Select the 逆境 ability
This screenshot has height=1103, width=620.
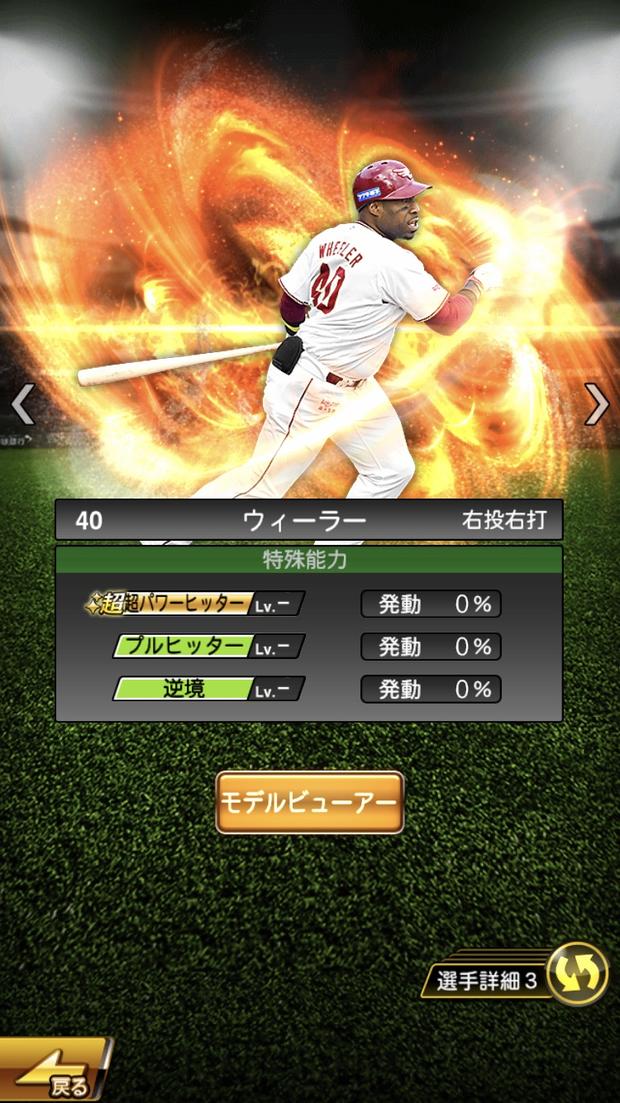coord(208,689)
